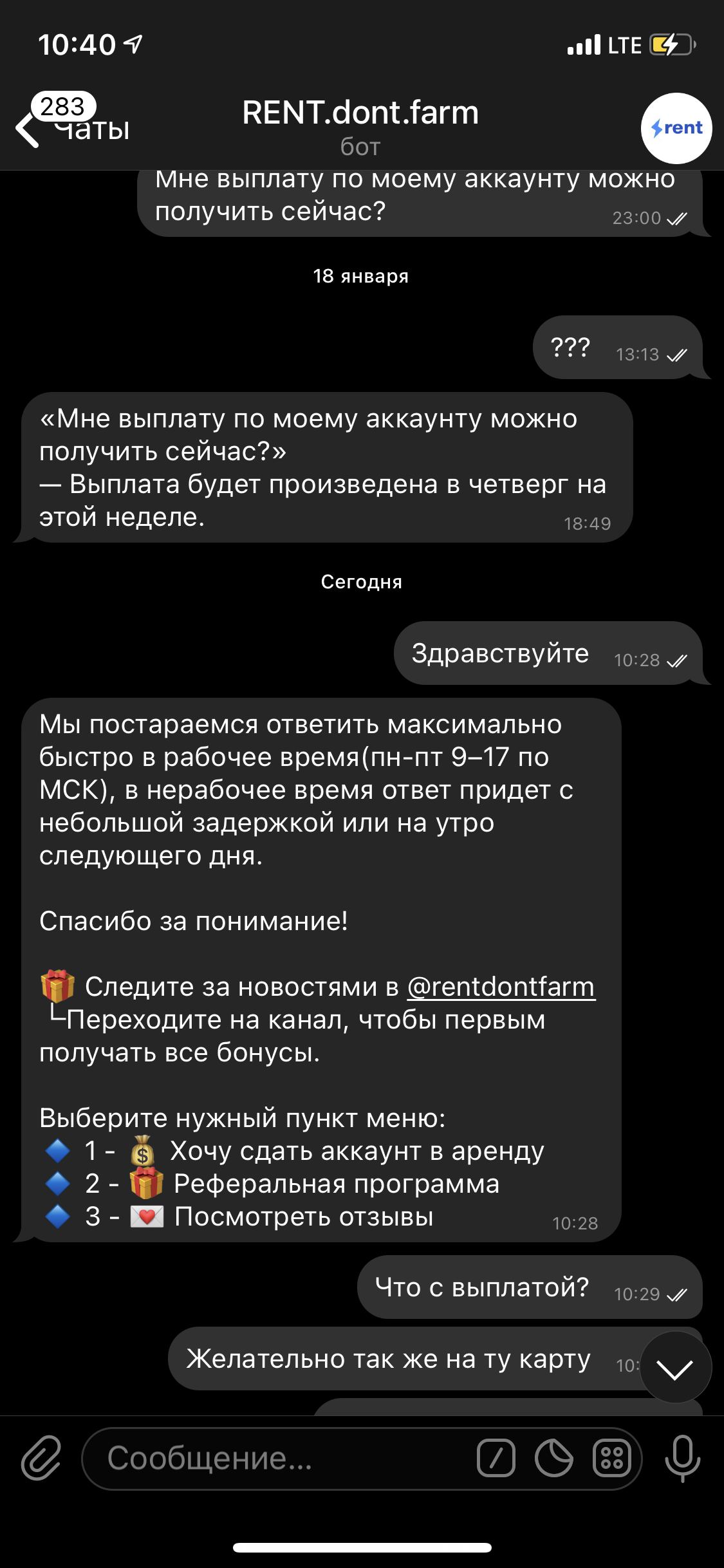Tap the attach file paperclip icon

tap(41, 1458)
